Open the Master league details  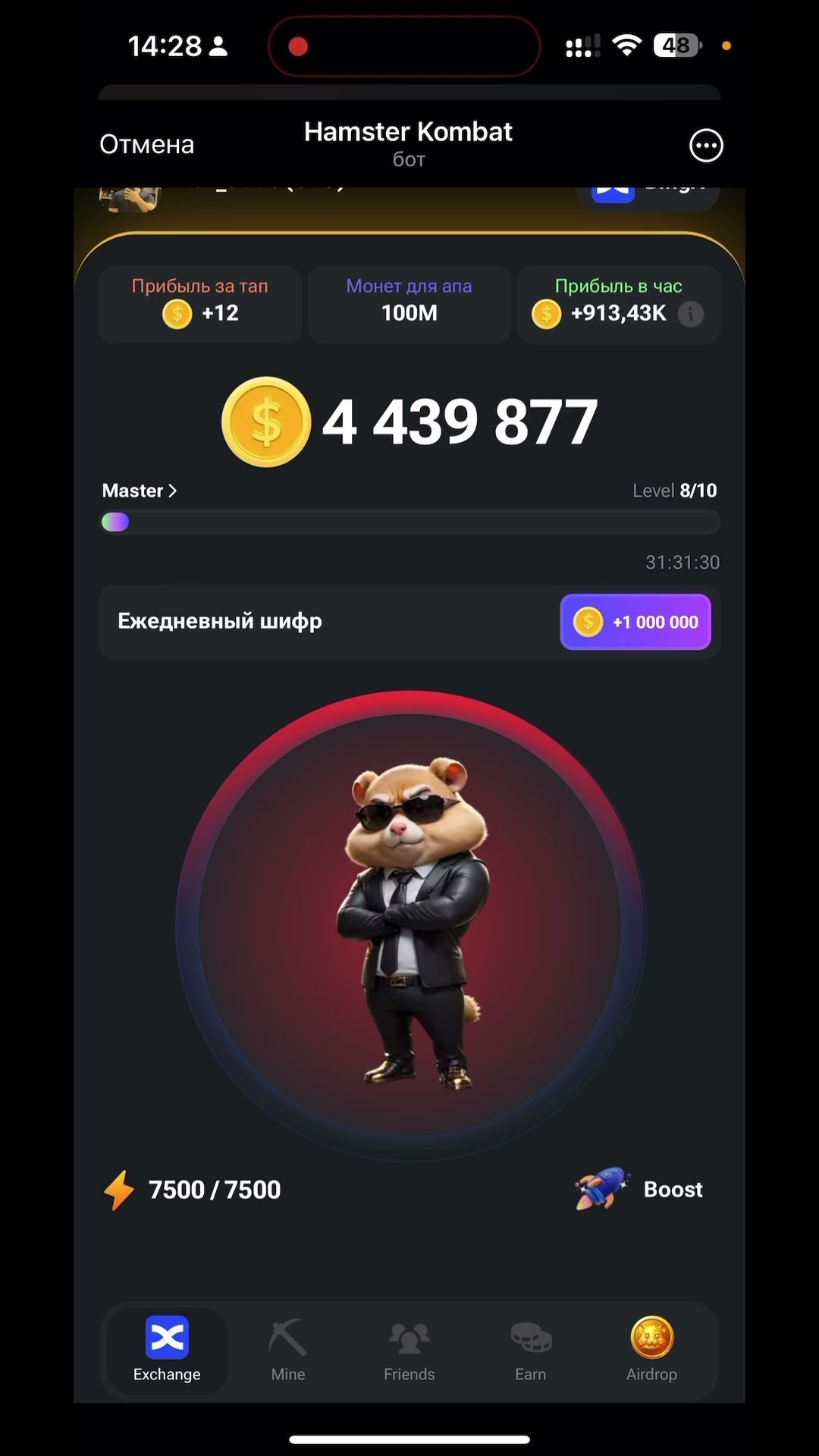[140, 491]
